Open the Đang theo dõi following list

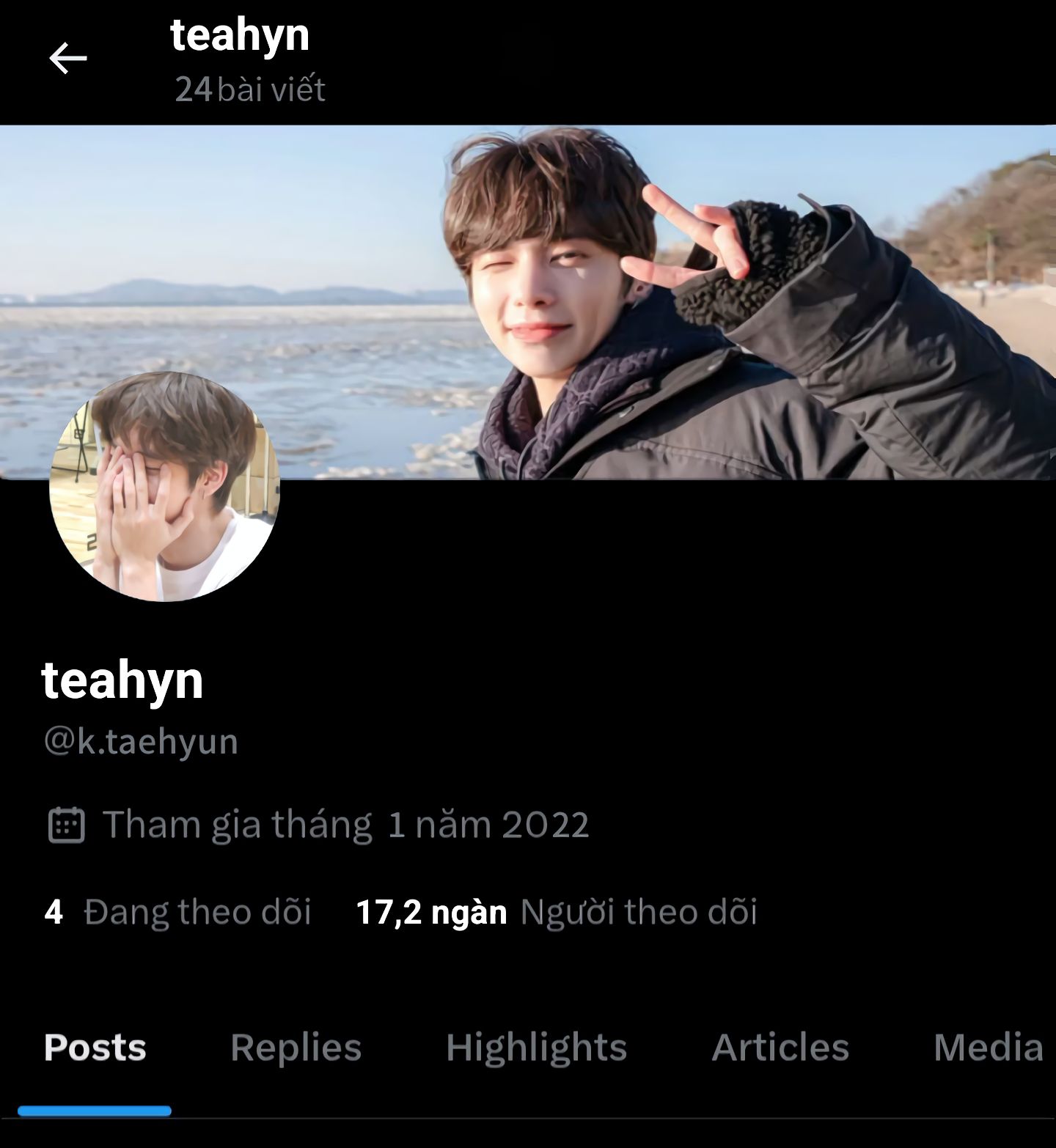(x=178, y=913)
